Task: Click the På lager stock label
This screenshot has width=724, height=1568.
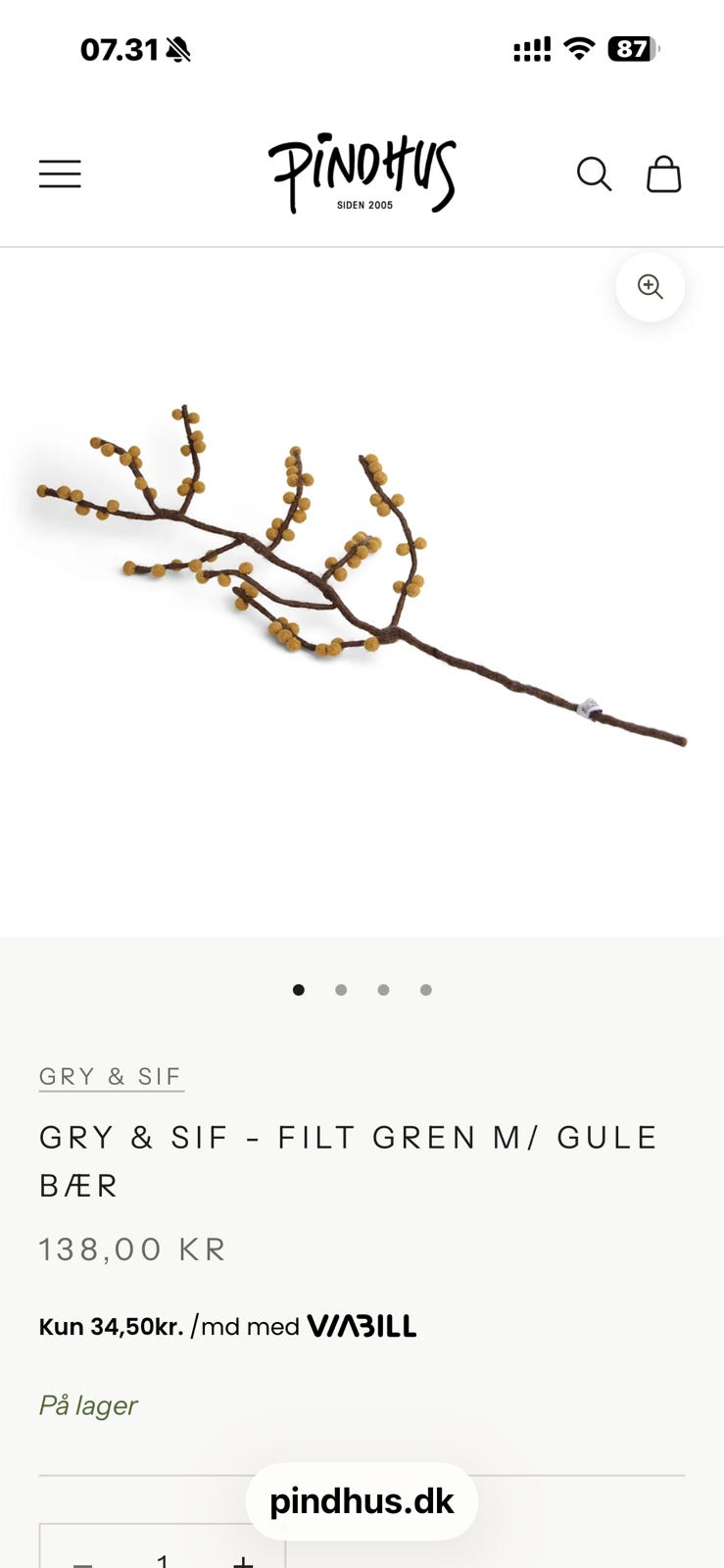Action: coord(88,1405)
